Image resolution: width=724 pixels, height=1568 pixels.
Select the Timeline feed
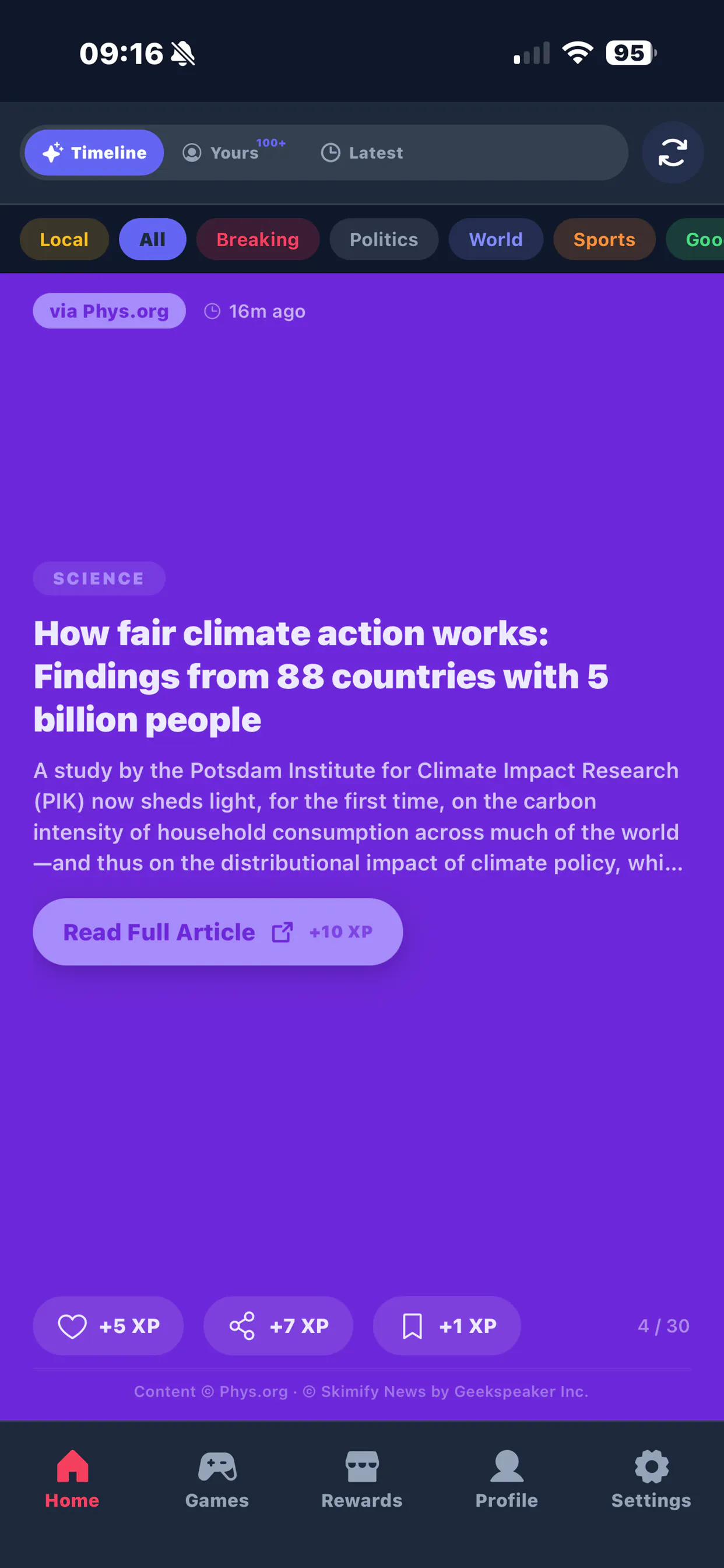(94, 152)
